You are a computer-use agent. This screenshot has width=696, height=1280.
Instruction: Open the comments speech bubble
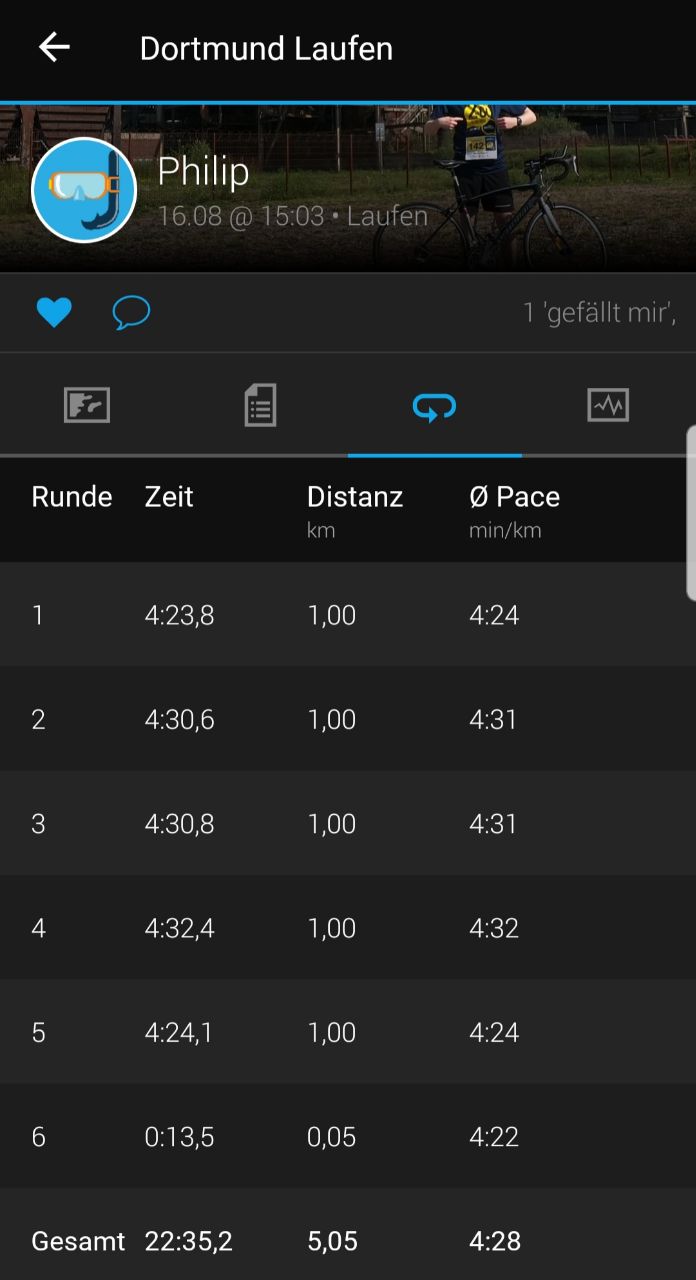click(131, 313)
